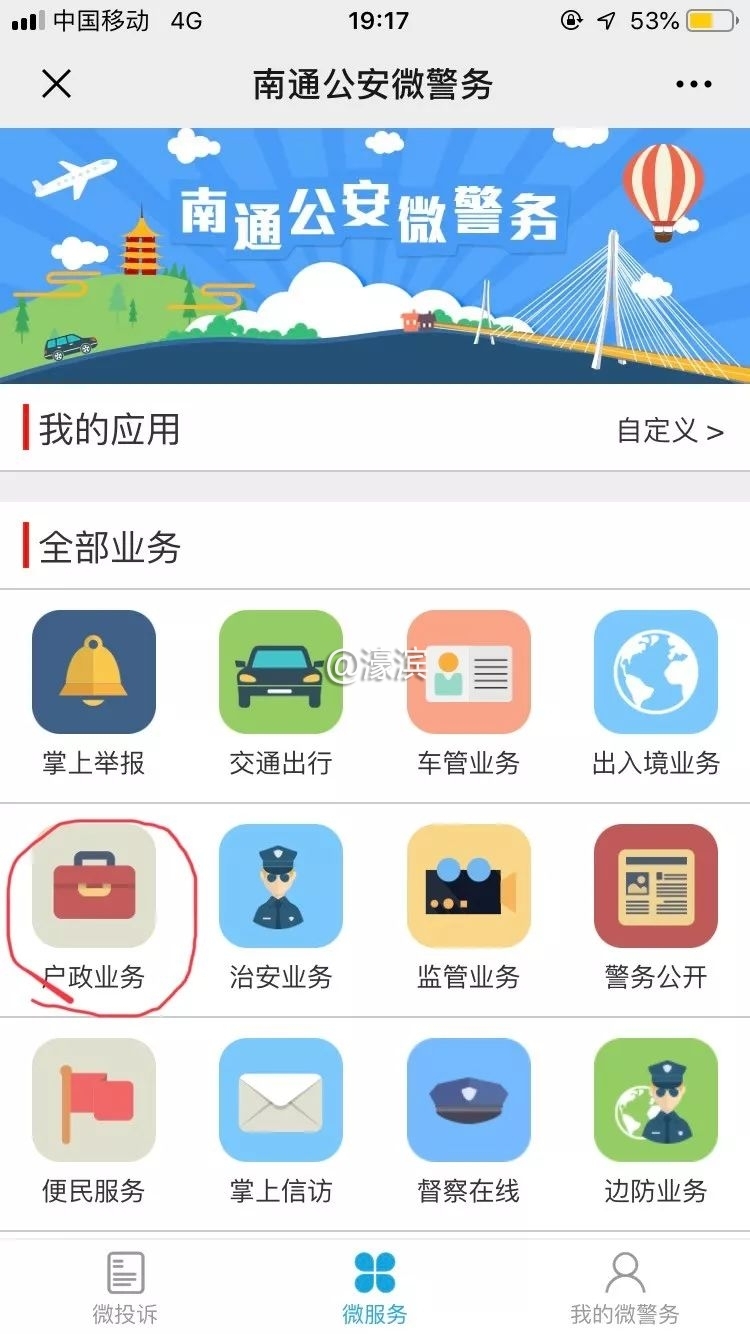This screenshot has height=1334, width=750.
Task: Open the three-dot overflow menu
Action: pyautogui.click(x=693, y=84)
